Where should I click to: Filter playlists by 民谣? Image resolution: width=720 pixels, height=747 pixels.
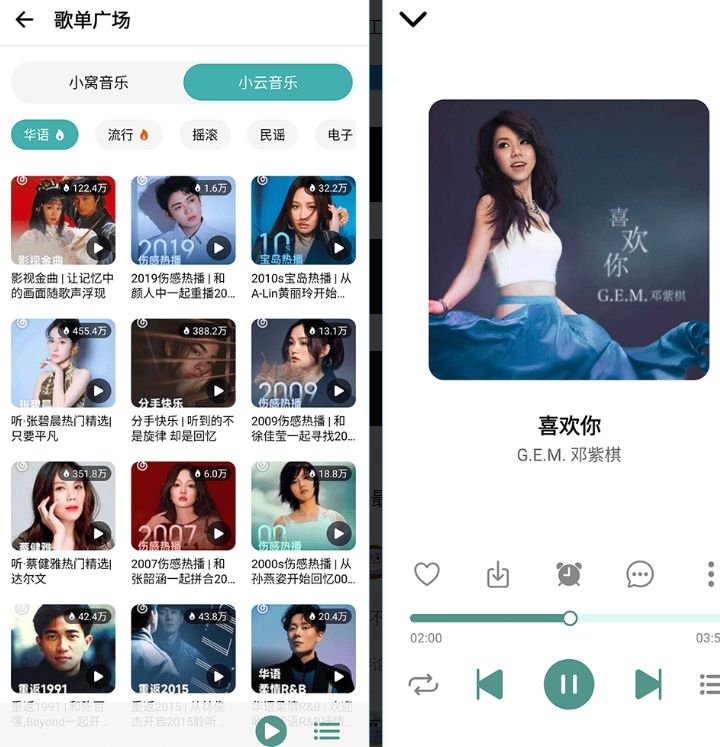(272, 135)
